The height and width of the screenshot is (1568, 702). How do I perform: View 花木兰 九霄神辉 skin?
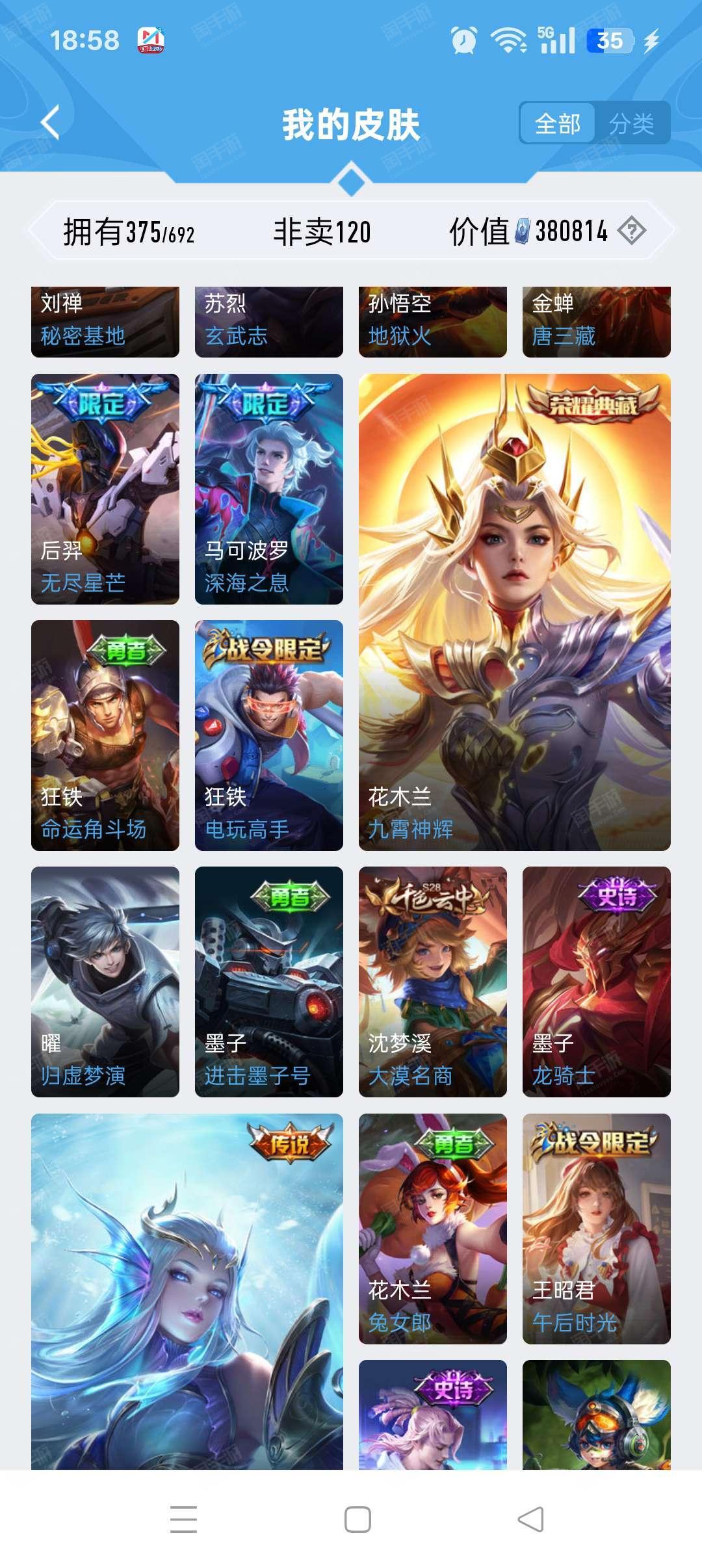515,612
